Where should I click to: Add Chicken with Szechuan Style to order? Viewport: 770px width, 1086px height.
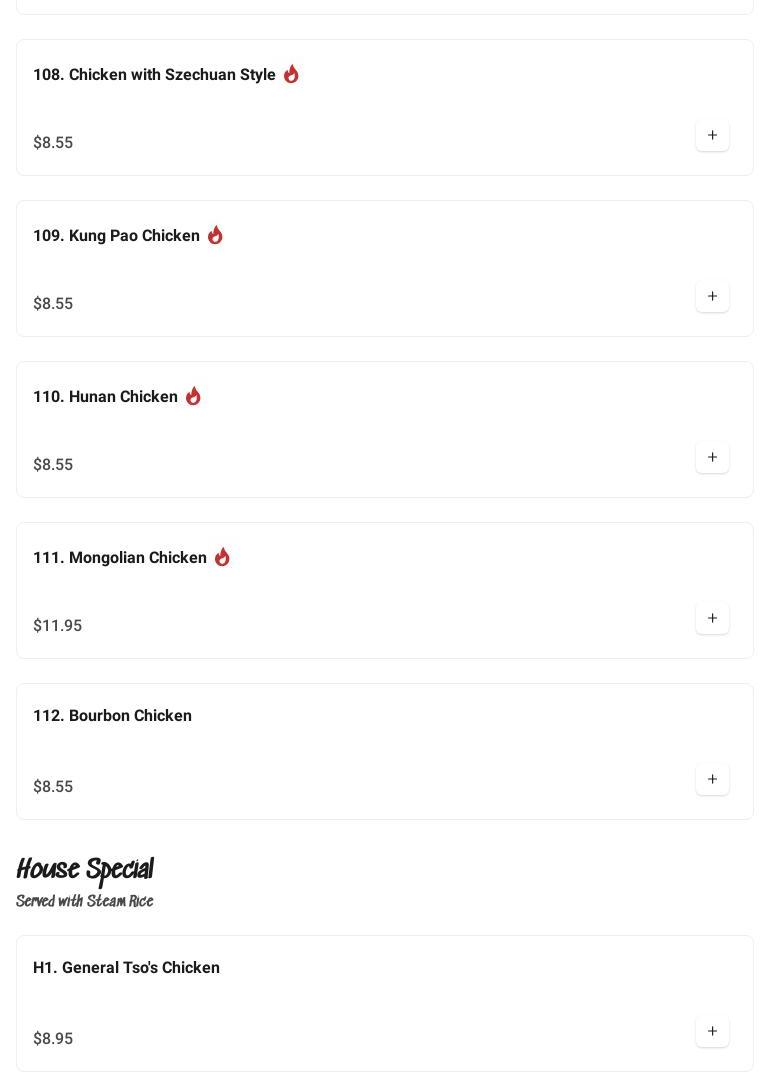tap(712, 136)
